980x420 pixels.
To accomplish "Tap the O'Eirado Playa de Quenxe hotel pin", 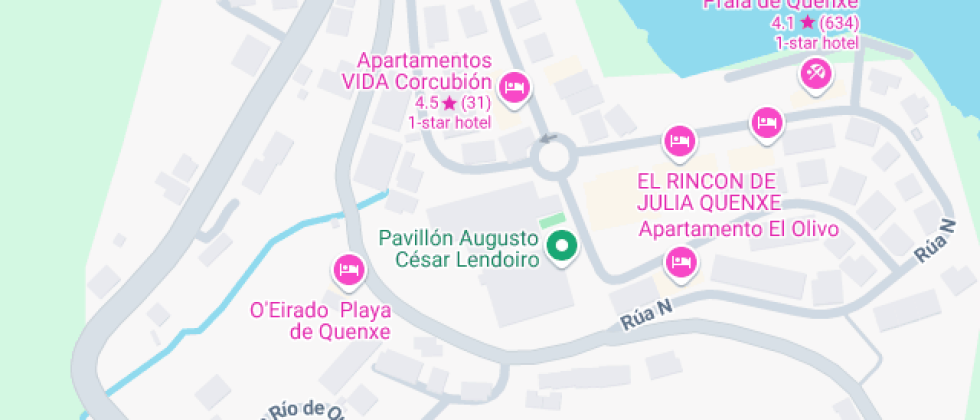I will point(347,269).
